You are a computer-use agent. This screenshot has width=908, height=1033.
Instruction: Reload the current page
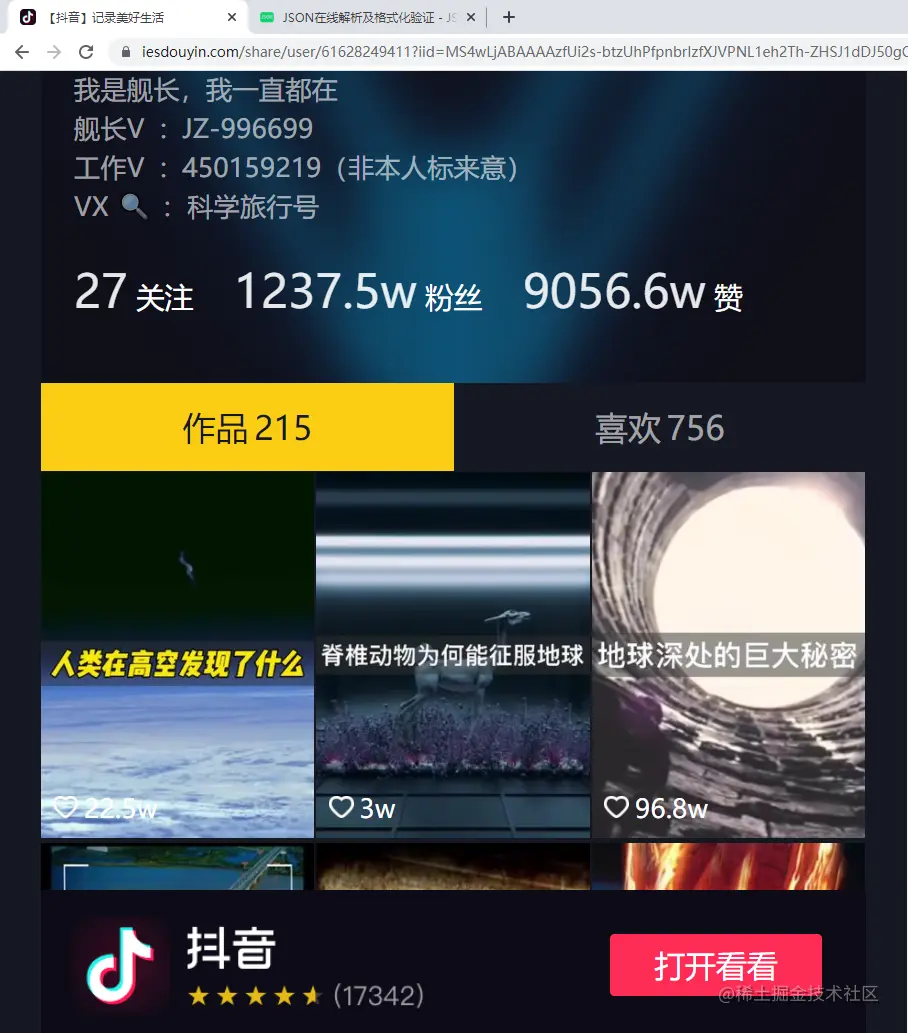pos(86,52)
